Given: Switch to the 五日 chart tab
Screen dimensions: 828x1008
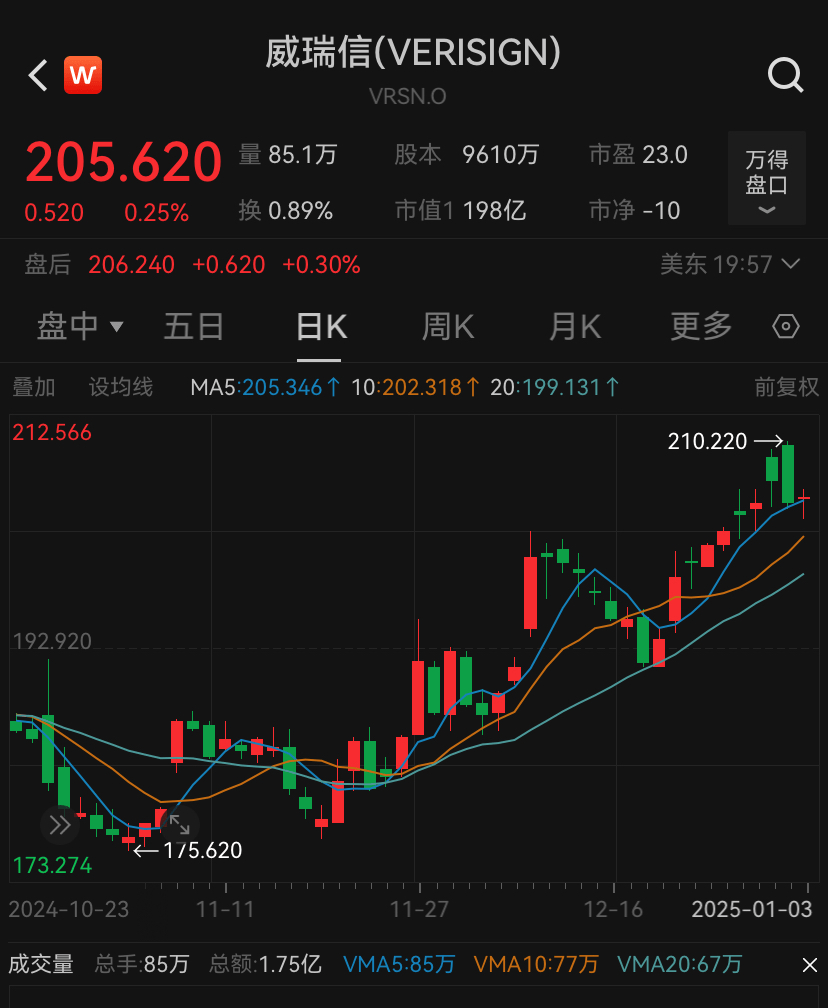Looking at the screenshot, I should (x=194, y=326).
